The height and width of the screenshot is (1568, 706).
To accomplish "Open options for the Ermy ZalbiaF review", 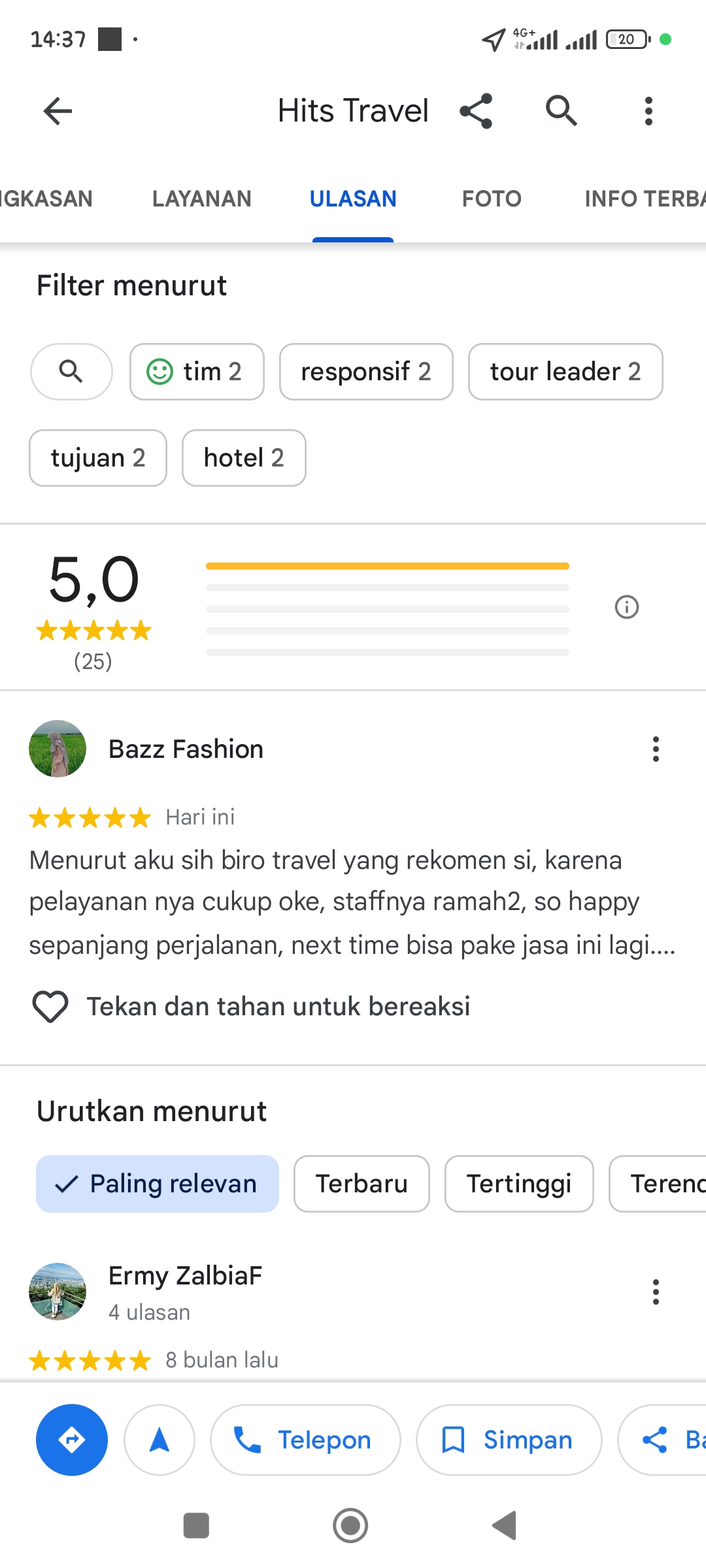I will [x=656, y=1292].
